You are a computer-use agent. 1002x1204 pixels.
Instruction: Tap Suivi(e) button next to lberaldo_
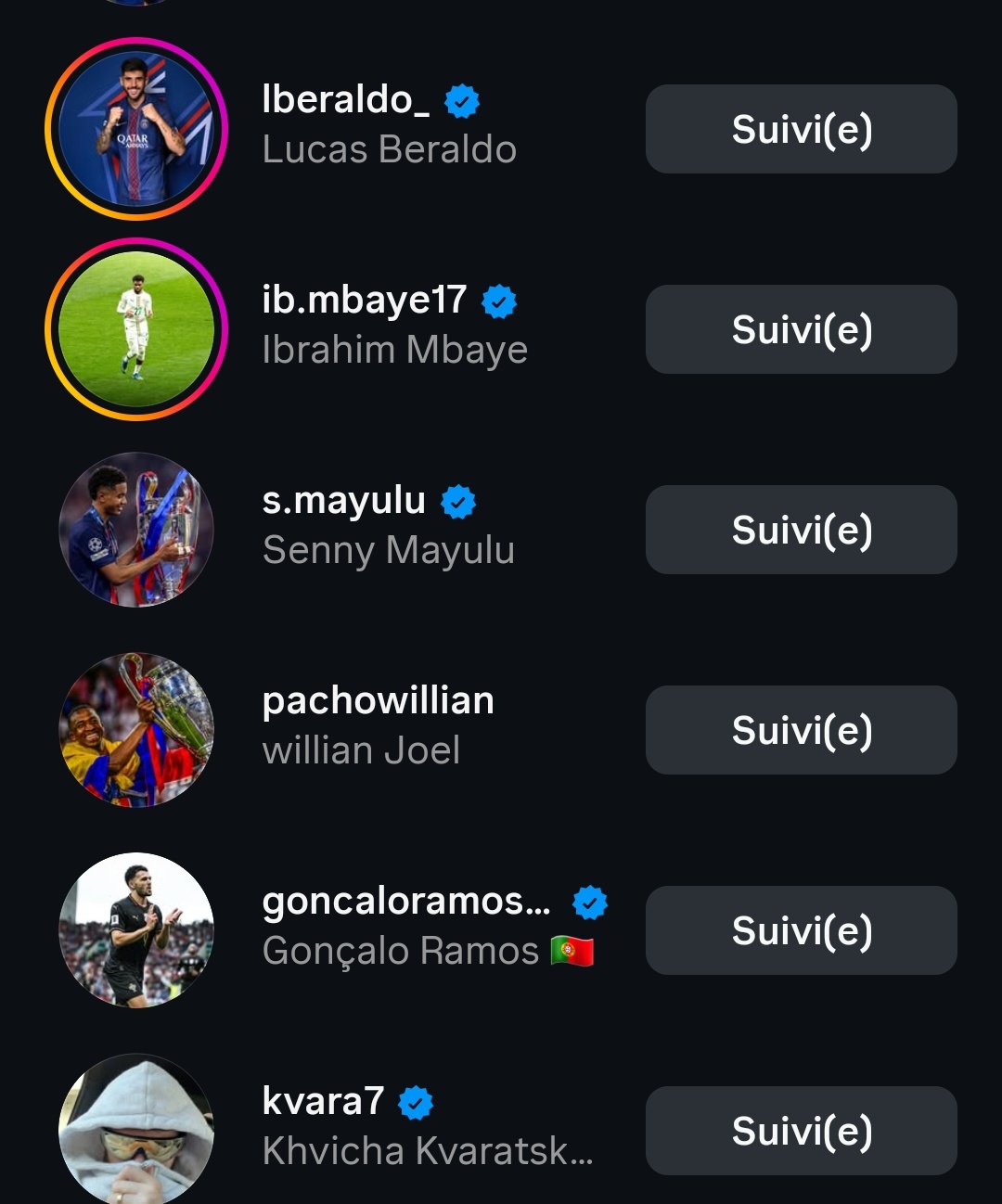(x=801, y=129)
